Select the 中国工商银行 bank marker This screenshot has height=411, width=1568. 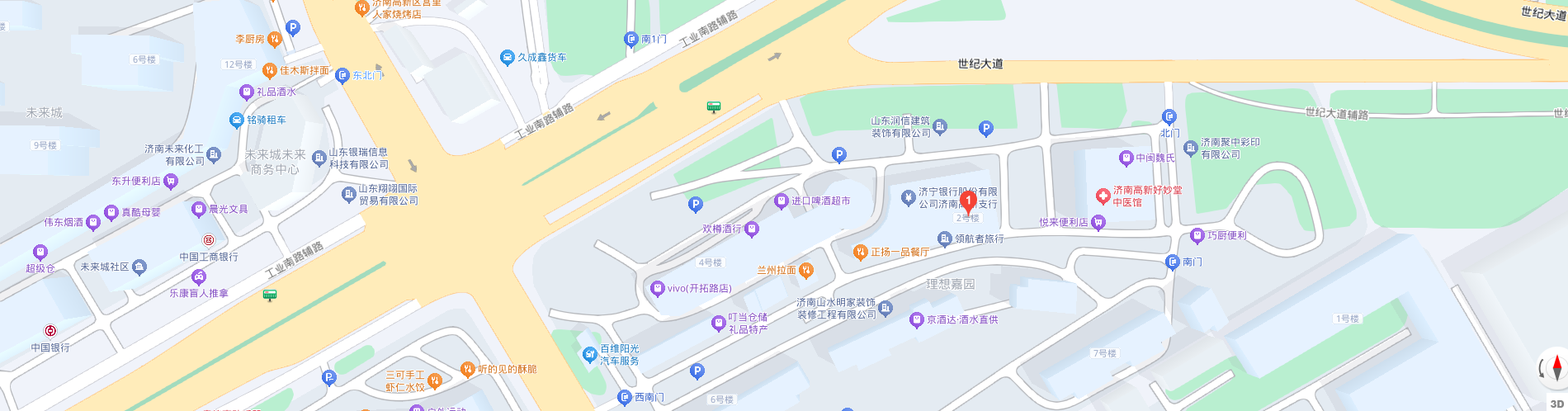click(209, 241)
